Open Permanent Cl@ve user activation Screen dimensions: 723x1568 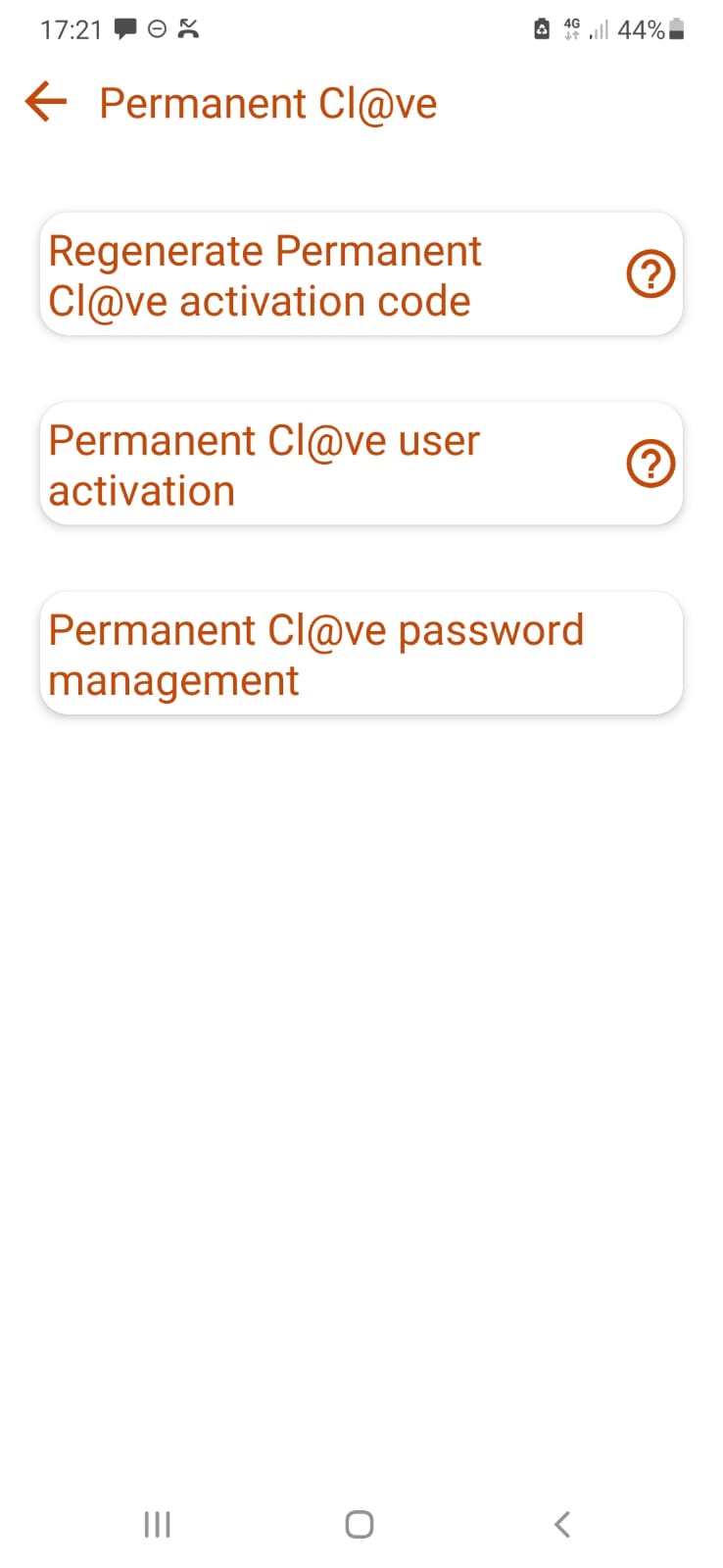[x=294, y=465]
